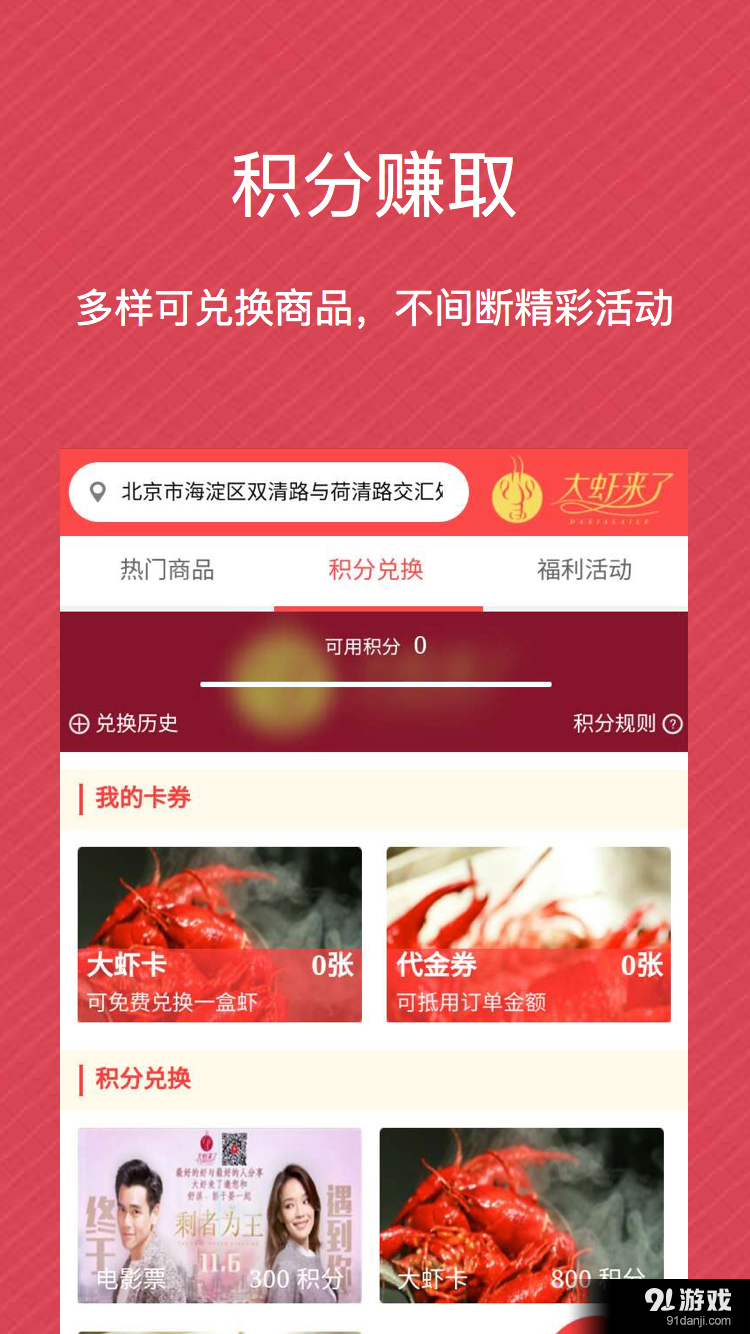Select the 电影票 300积分 thumbnail
Image resolution: width=750 pixels, height=1334 pixels.
point(220,1214)
